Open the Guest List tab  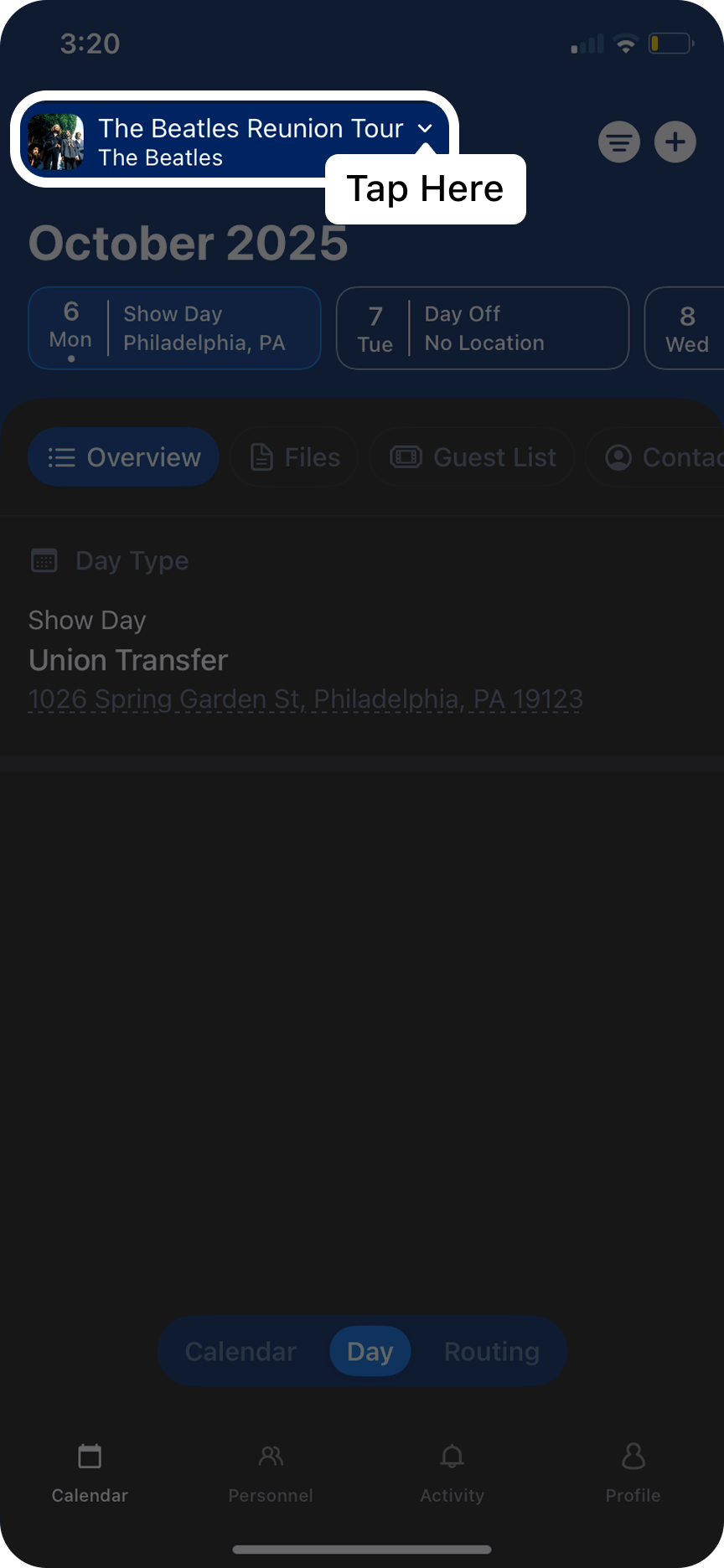point(473,457)
